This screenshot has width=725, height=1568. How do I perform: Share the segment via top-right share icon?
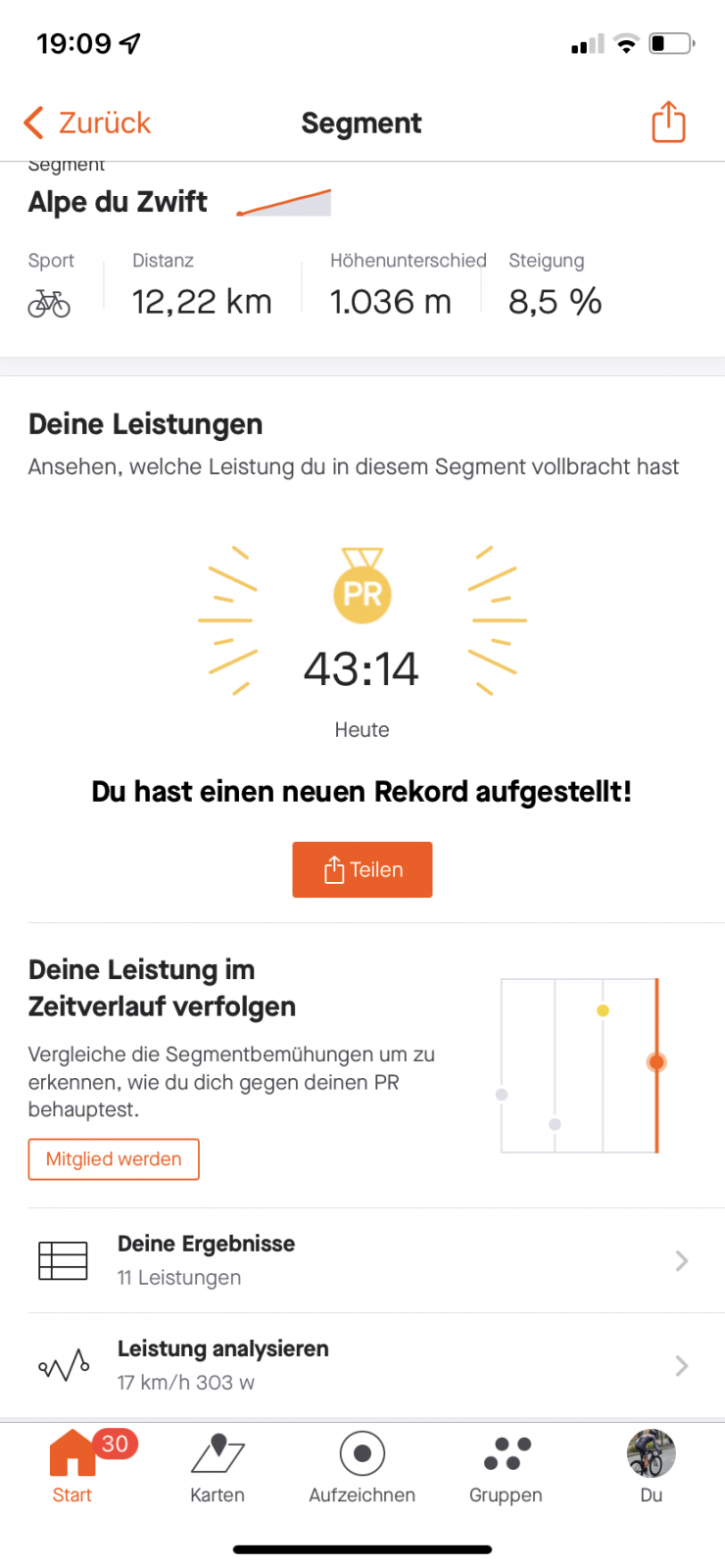(668, 122)
